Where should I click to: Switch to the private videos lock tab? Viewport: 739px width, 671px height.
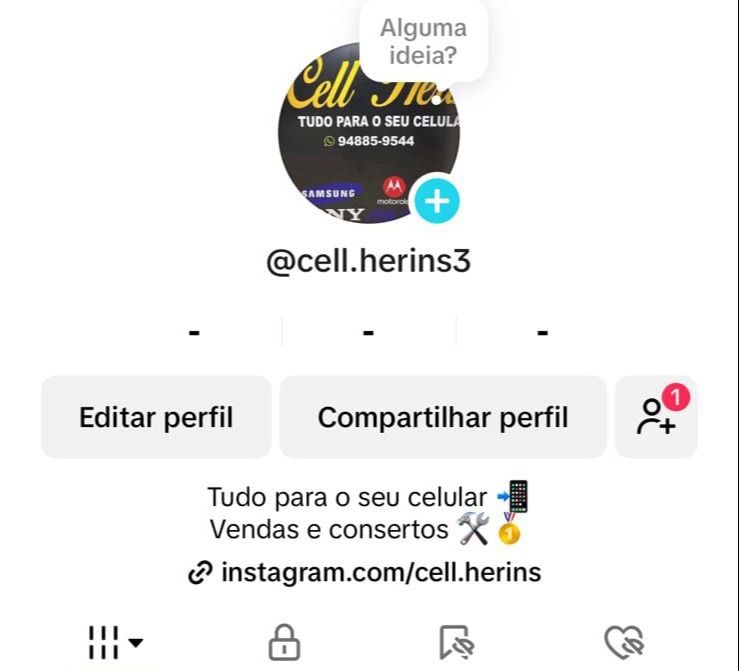[284, 642]
